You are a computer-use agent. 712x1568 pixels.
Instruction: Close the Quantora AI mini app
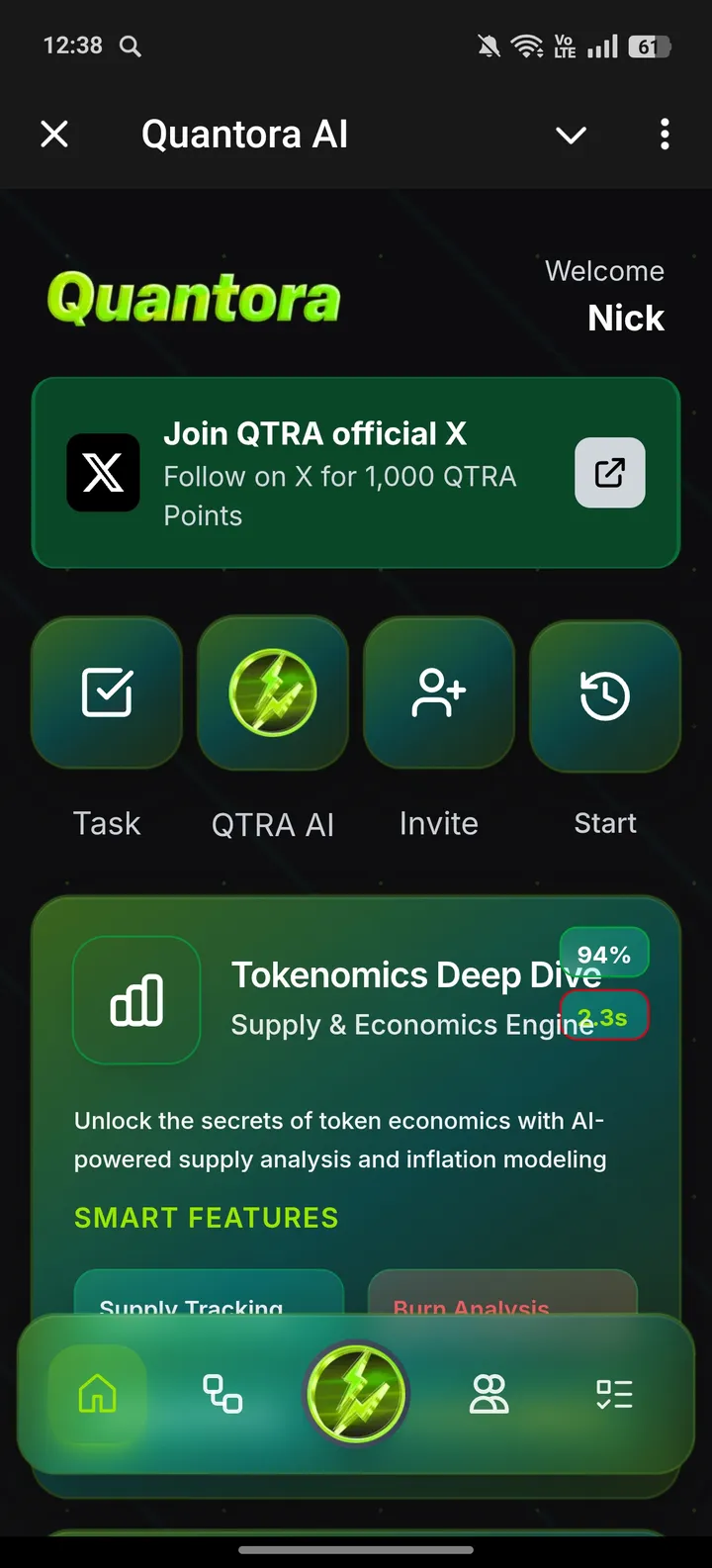point(54,134)
